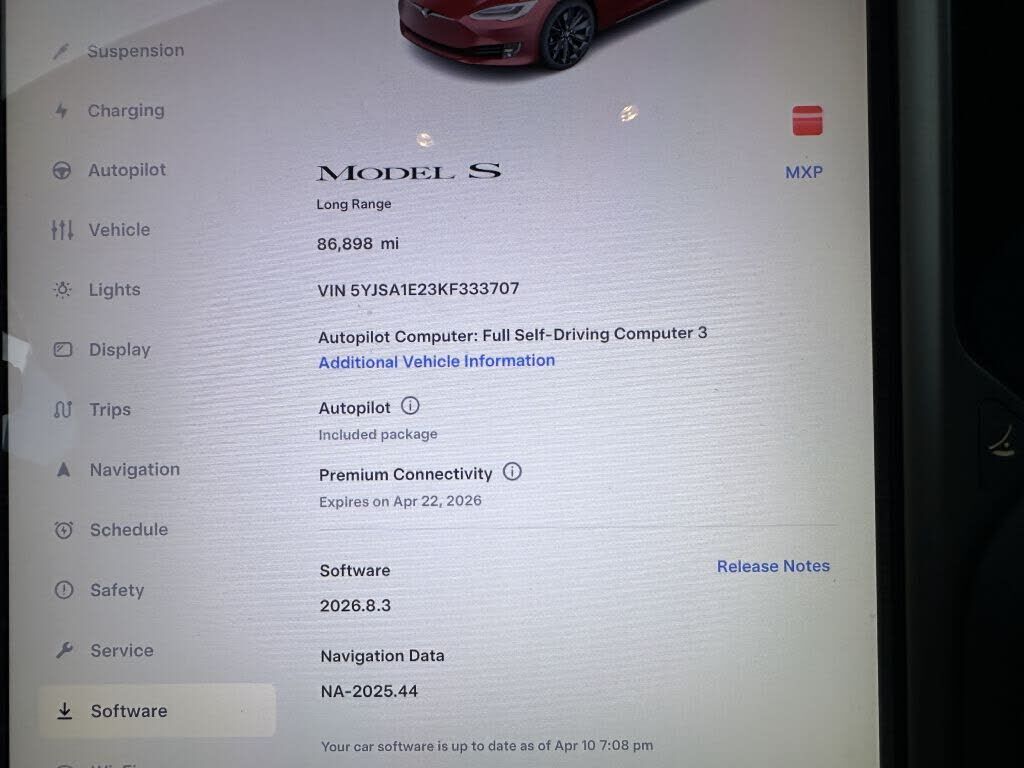Open the Service menu
Screen dimensions: 1024x768
121,651
